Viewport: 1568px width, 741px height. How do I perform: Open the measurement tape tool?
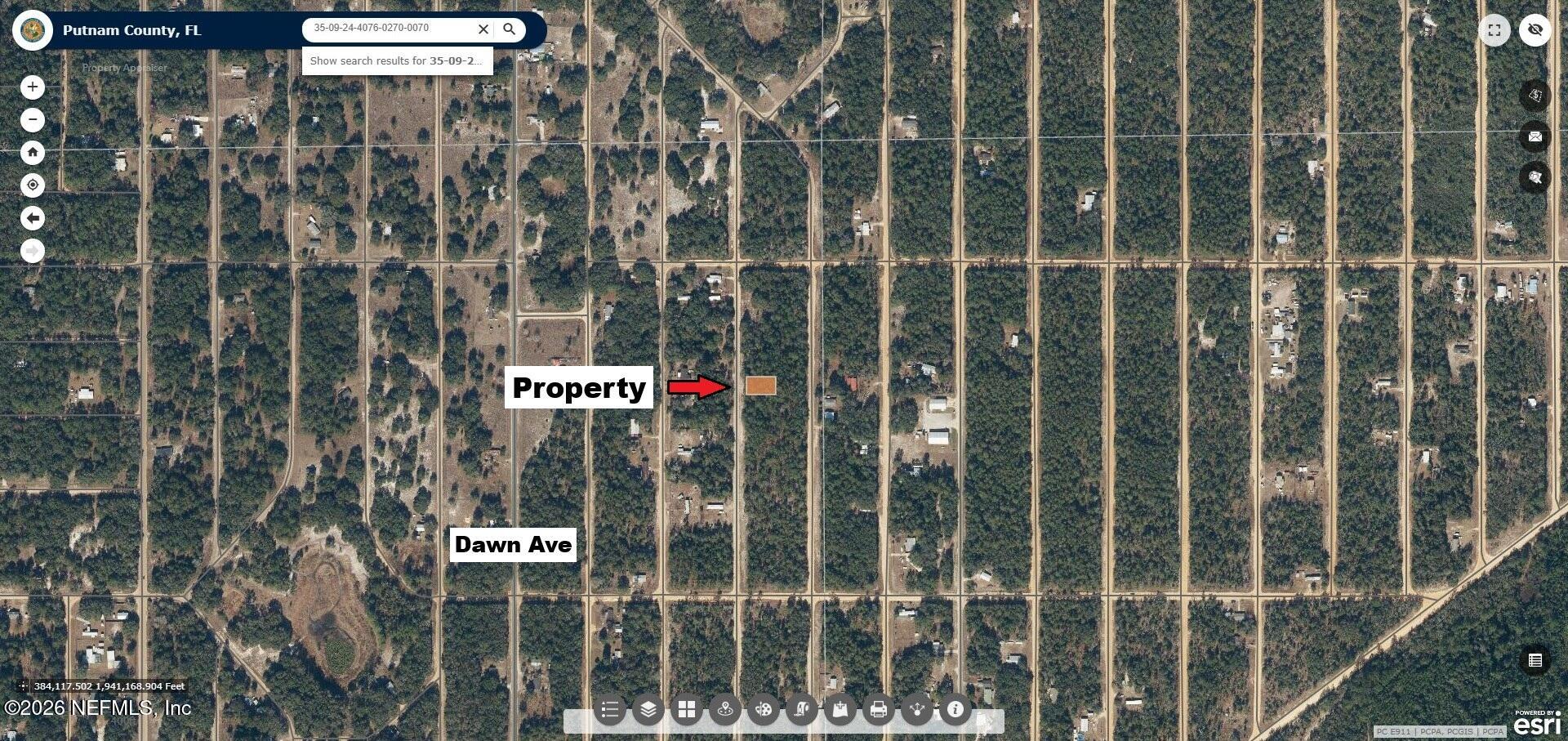(802, 710)
